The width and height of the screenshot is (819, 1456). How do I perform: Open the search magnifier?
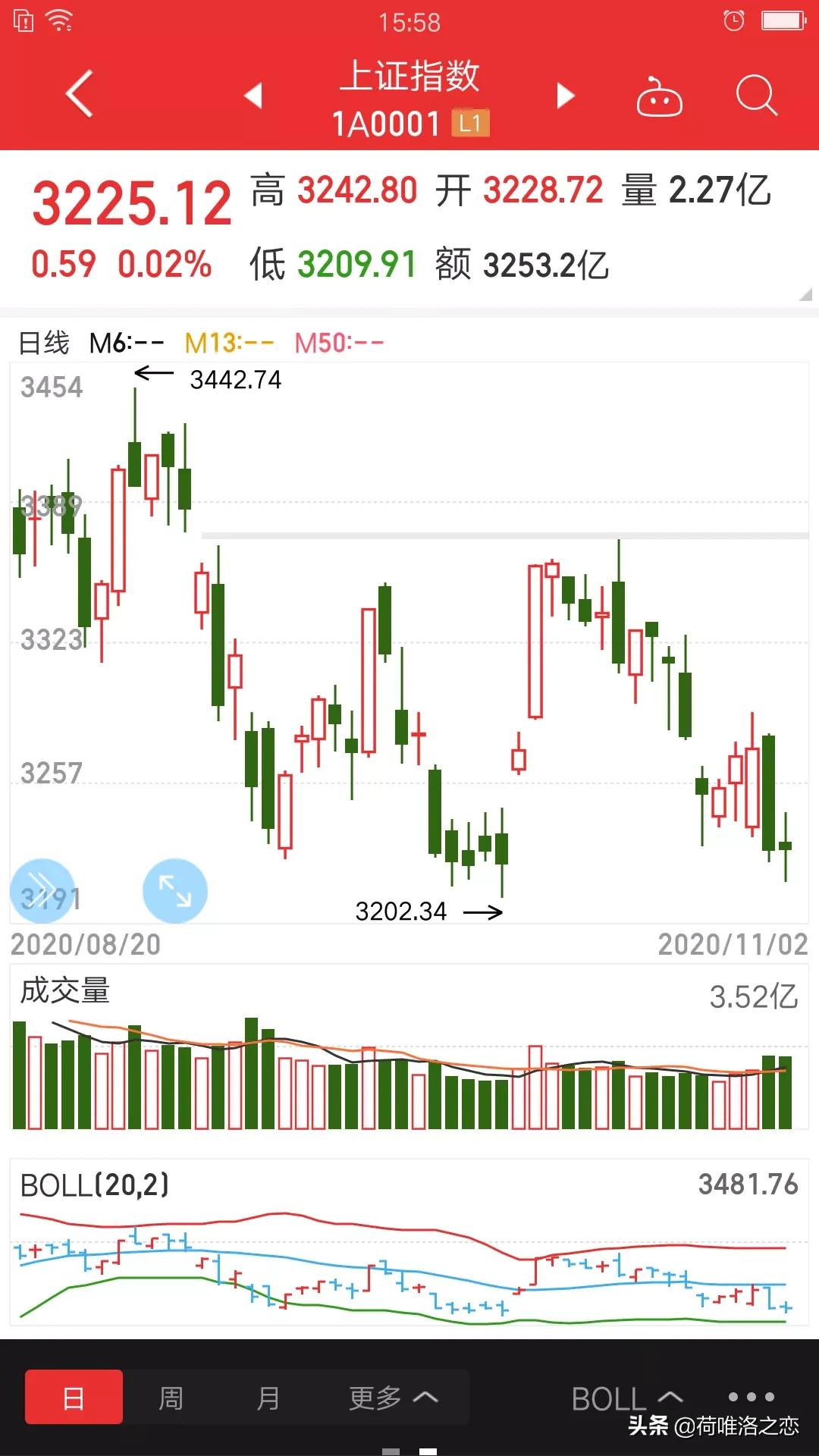[757, 96]
